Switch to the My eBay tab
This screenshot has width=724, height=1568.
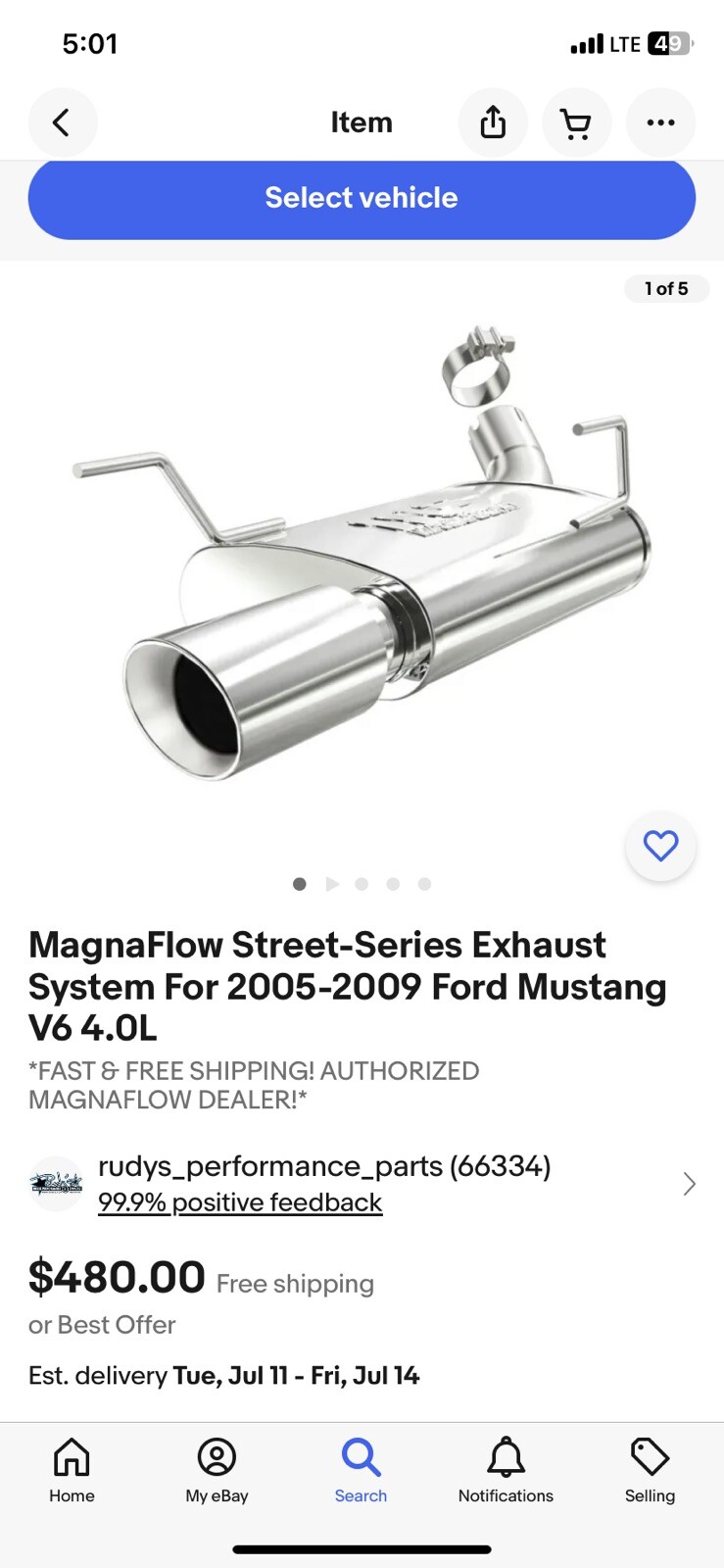[x=217, y=1470]
